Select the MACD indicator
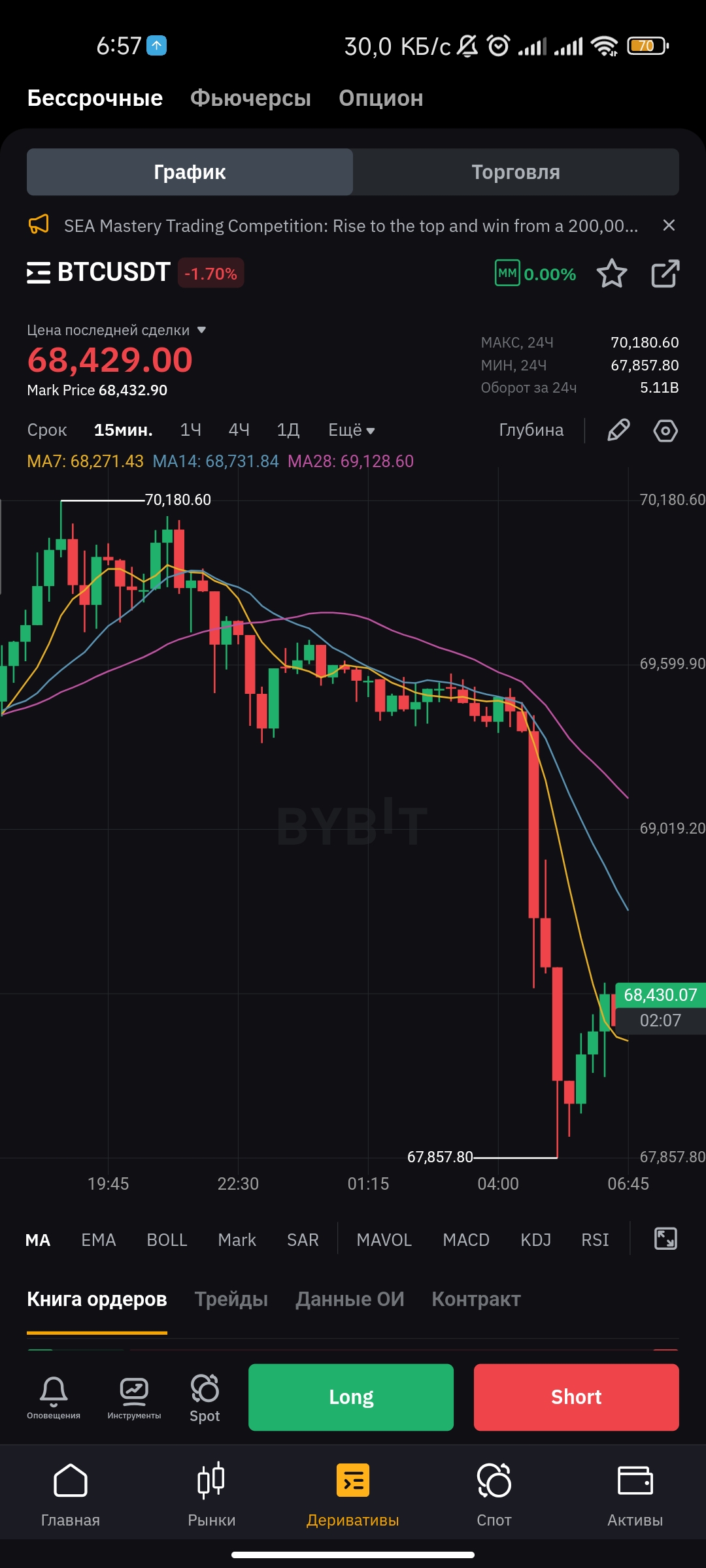This screenshot has height=1568, width=706. [466, 1240]
